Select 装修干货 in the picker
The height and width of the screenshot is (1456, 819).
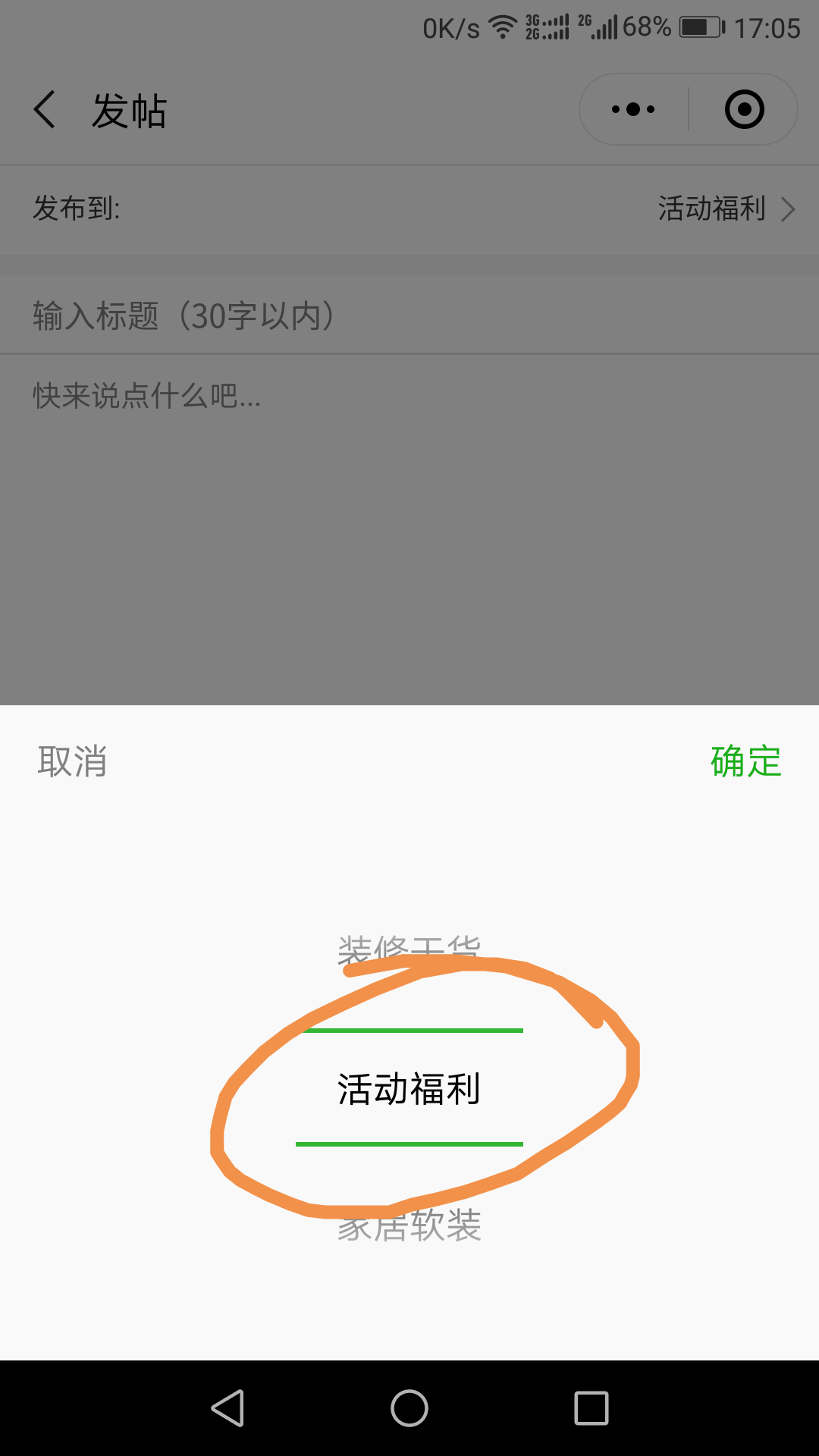pos(409,948)
